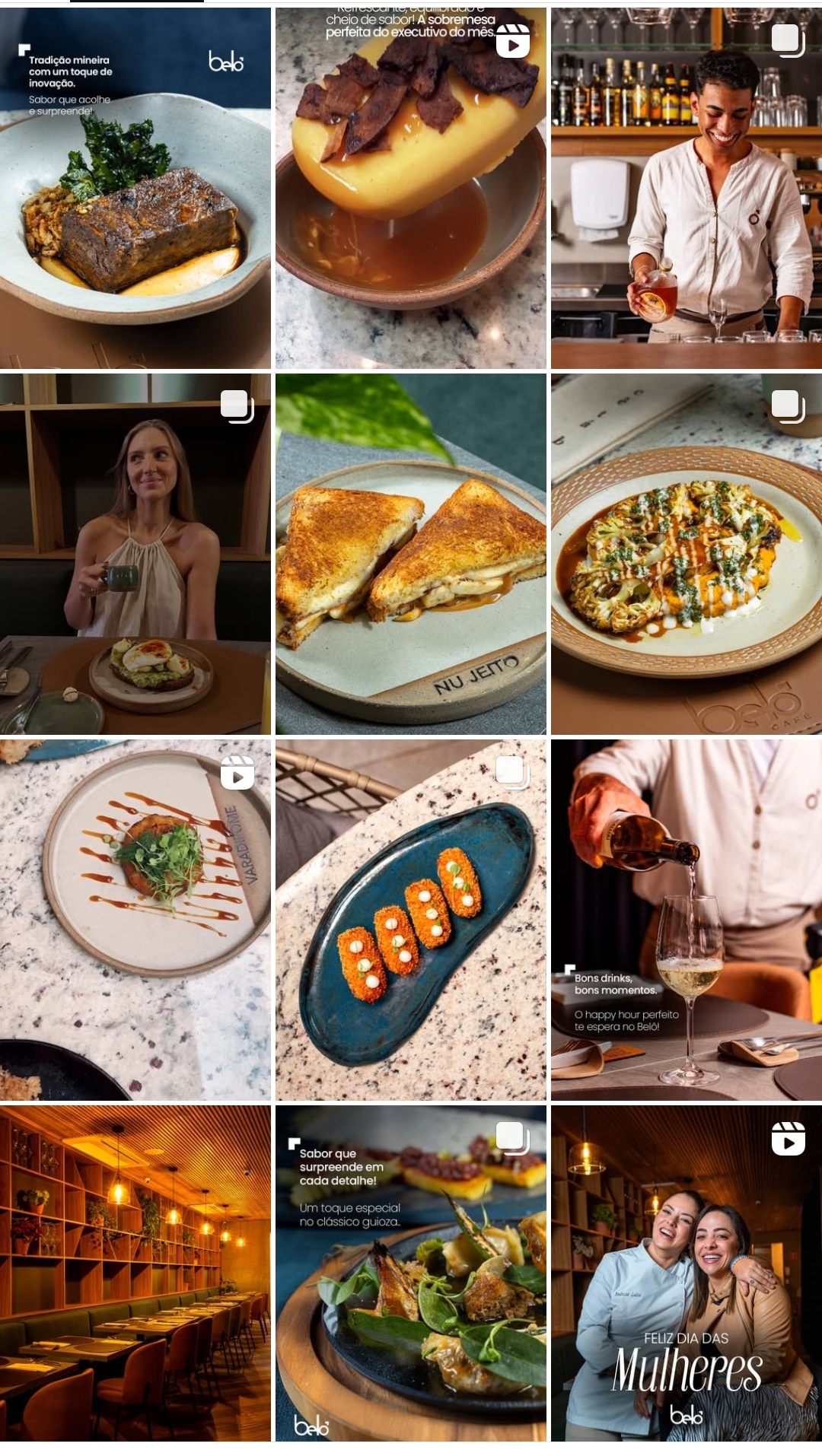Viewport: 822px width, 1456px height.
Task: Open the croquettes on blue plate post
Action: coord(411,920)
